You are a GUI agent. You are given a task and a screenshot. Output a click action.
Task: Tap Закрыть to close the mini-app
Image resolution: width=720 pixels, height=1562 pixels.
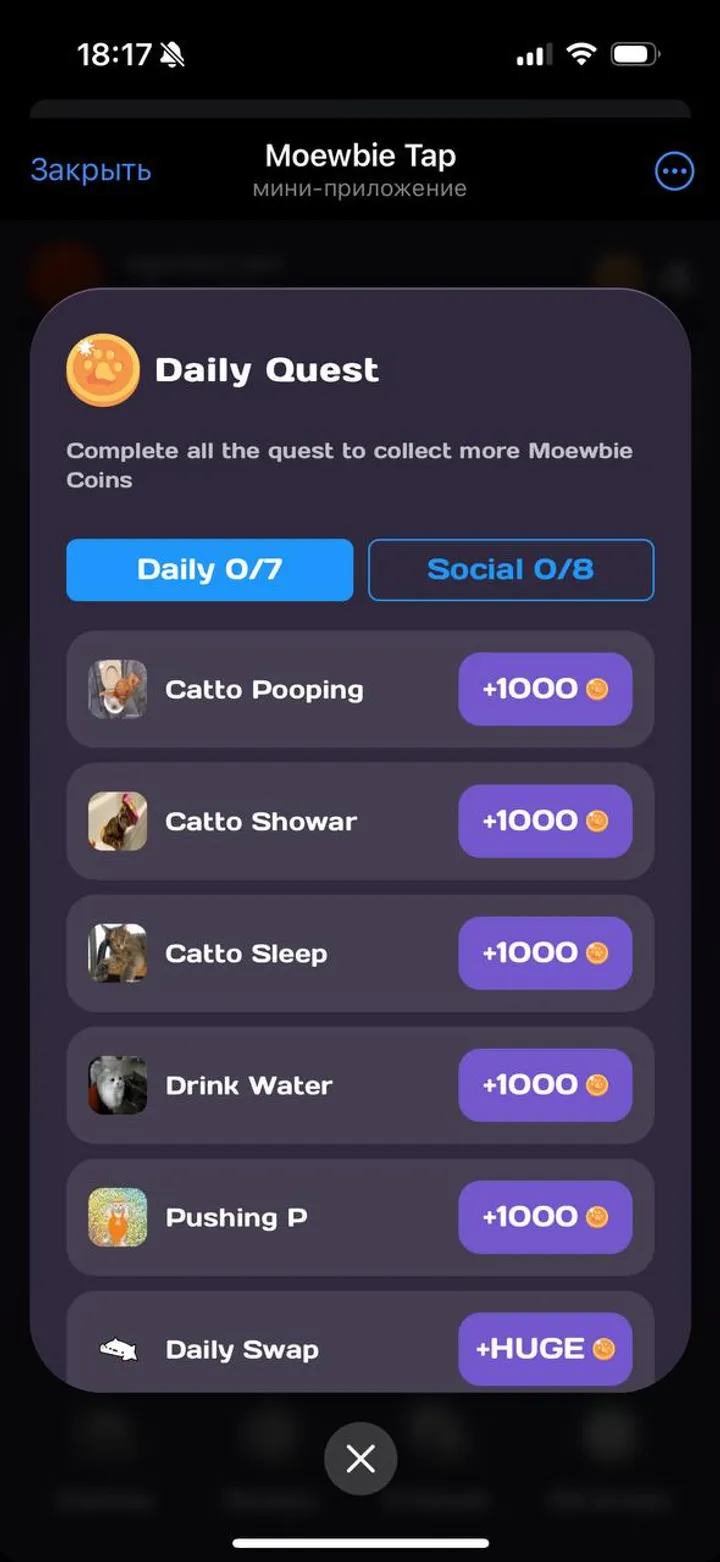click(90, 171)
